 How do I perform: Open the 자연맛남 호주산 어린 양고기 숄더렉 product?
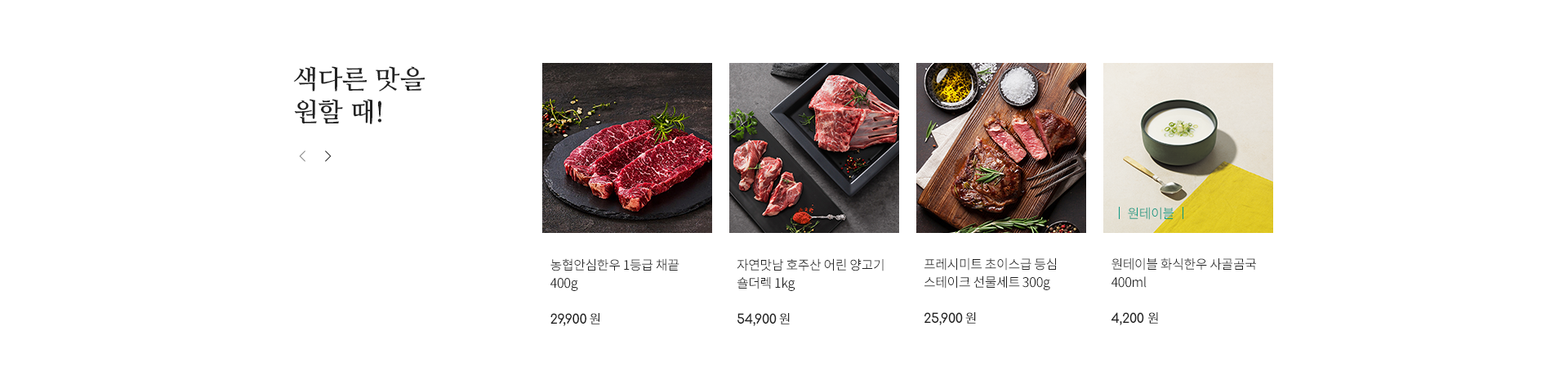[813, 148]
